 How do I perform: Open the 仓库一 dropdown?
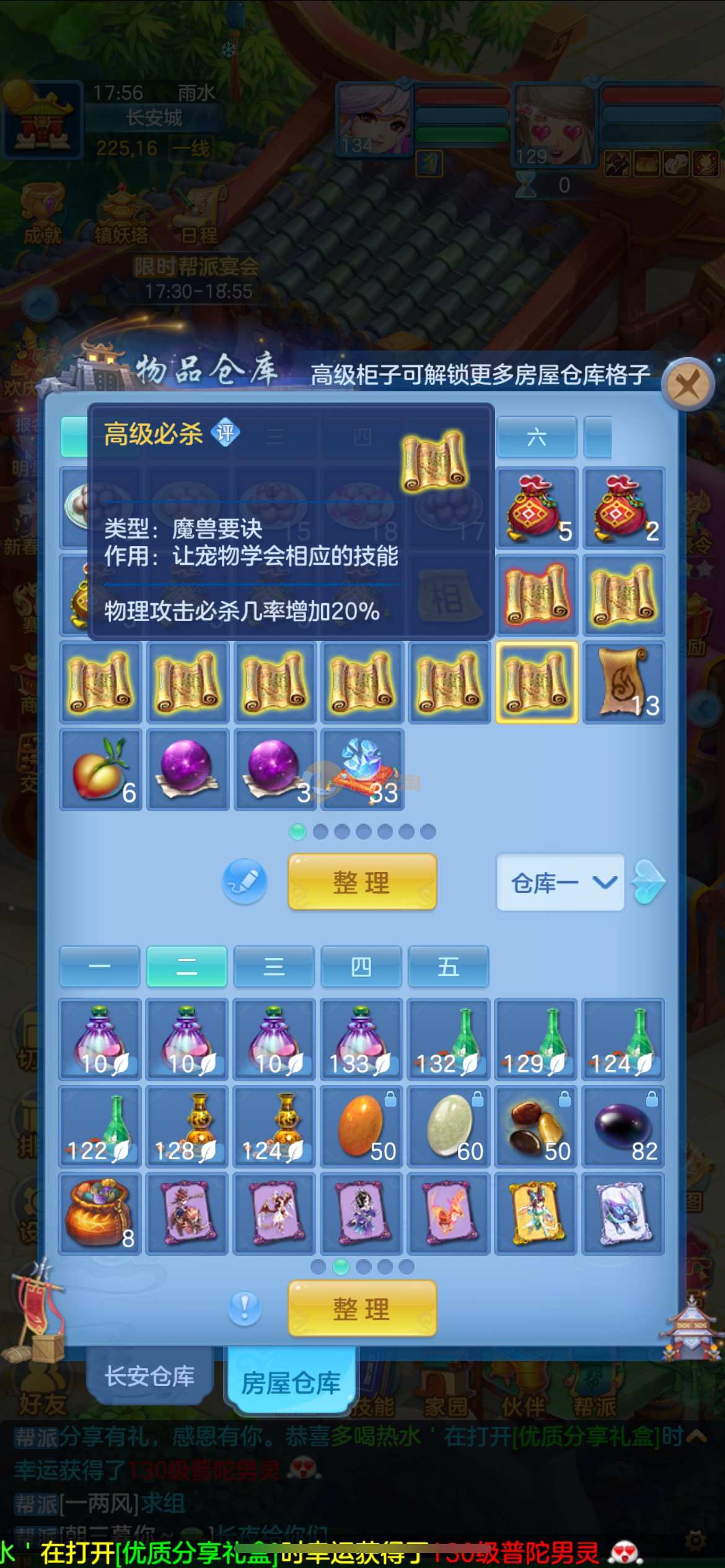coord(560,882)
